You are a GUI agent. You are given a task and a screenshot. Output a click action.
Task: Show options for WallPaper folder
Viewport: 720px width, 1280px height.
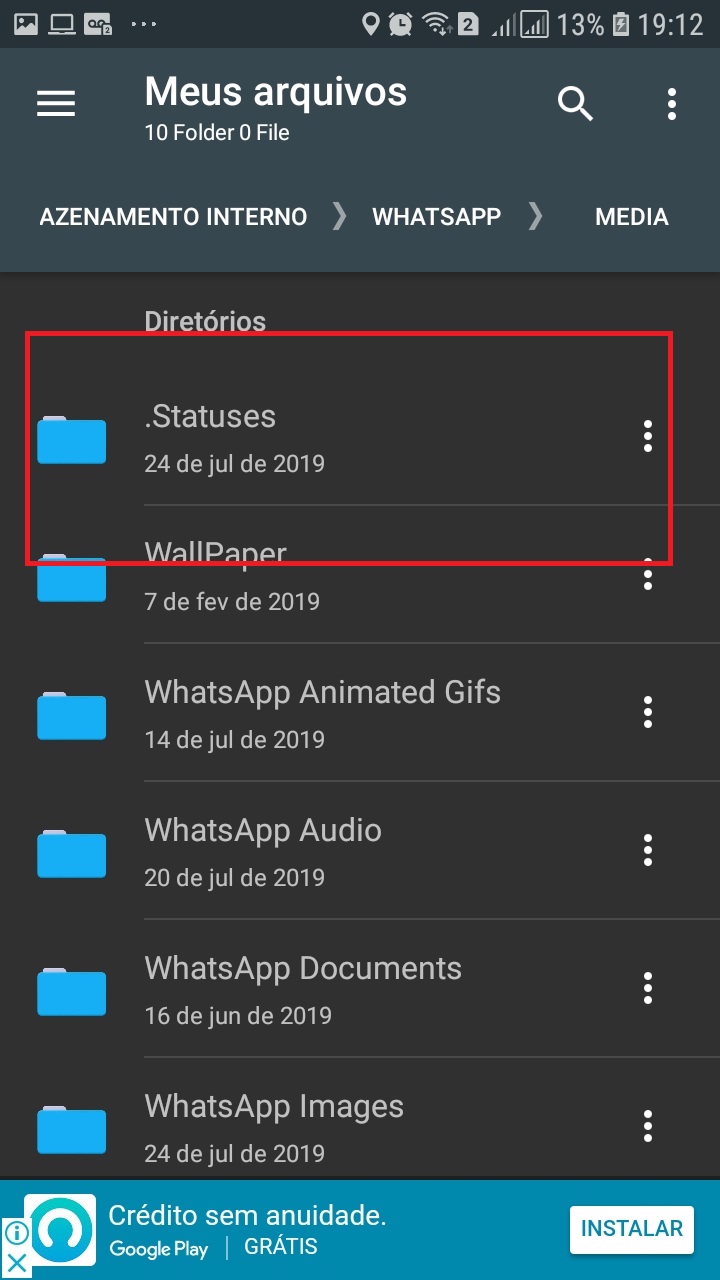coord(648,575)
